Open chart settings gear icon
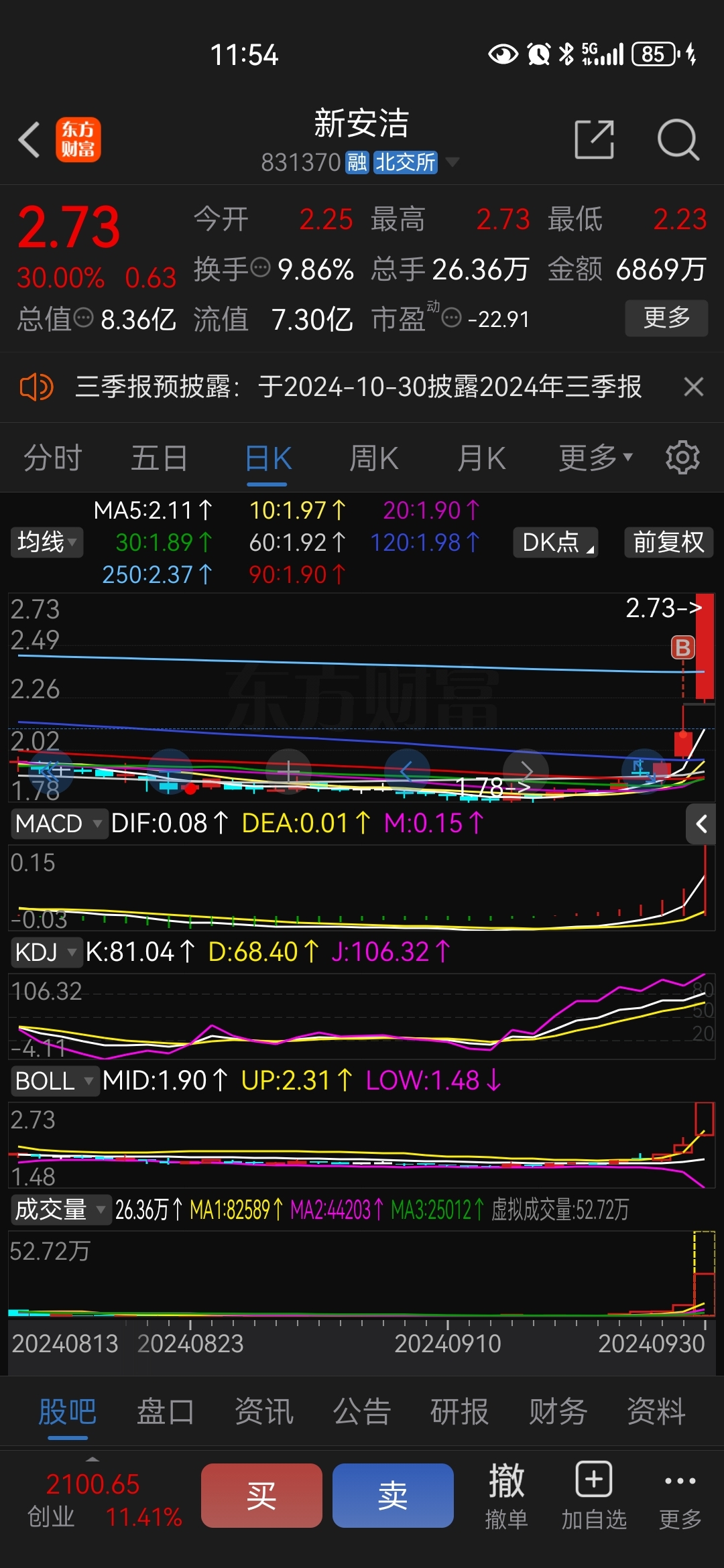This screenshot has width=724, height=1568. click(682, 458)
